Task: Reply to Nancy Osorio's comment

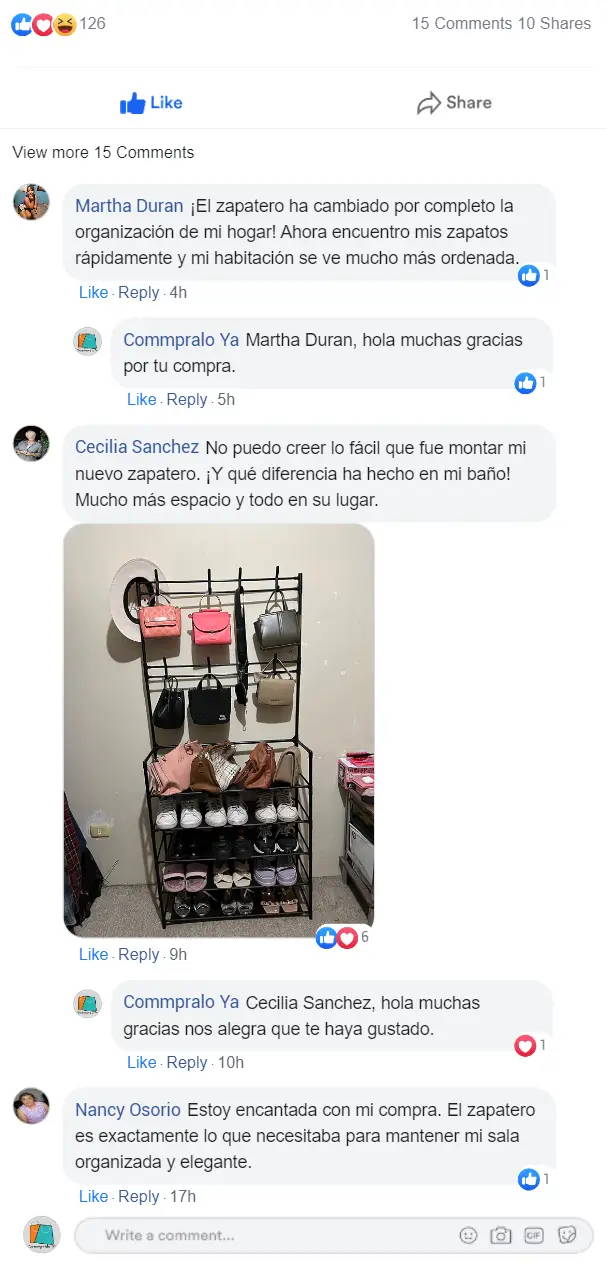Action: click(x=138, y=1196)
